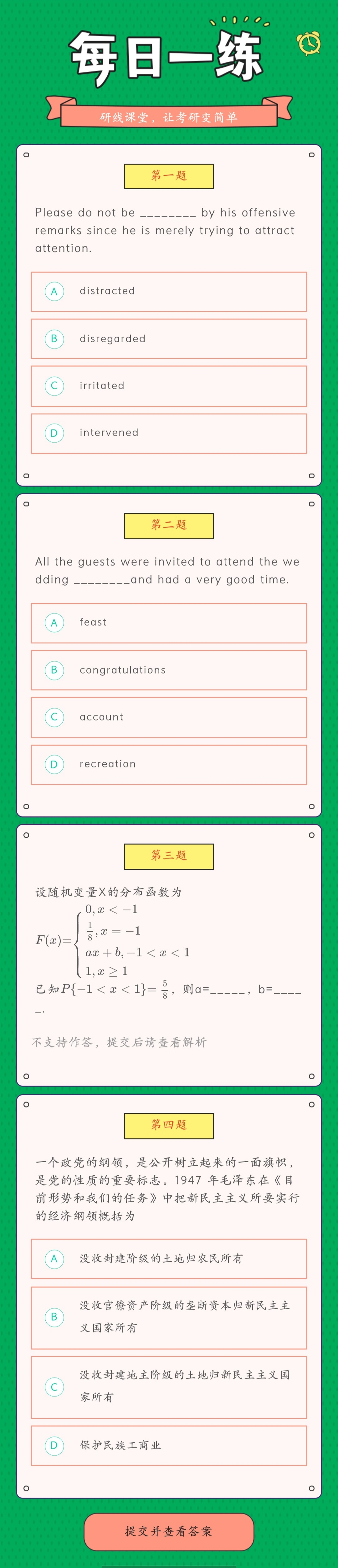
Task: Choose answer A feast
Action: point(169,623)
